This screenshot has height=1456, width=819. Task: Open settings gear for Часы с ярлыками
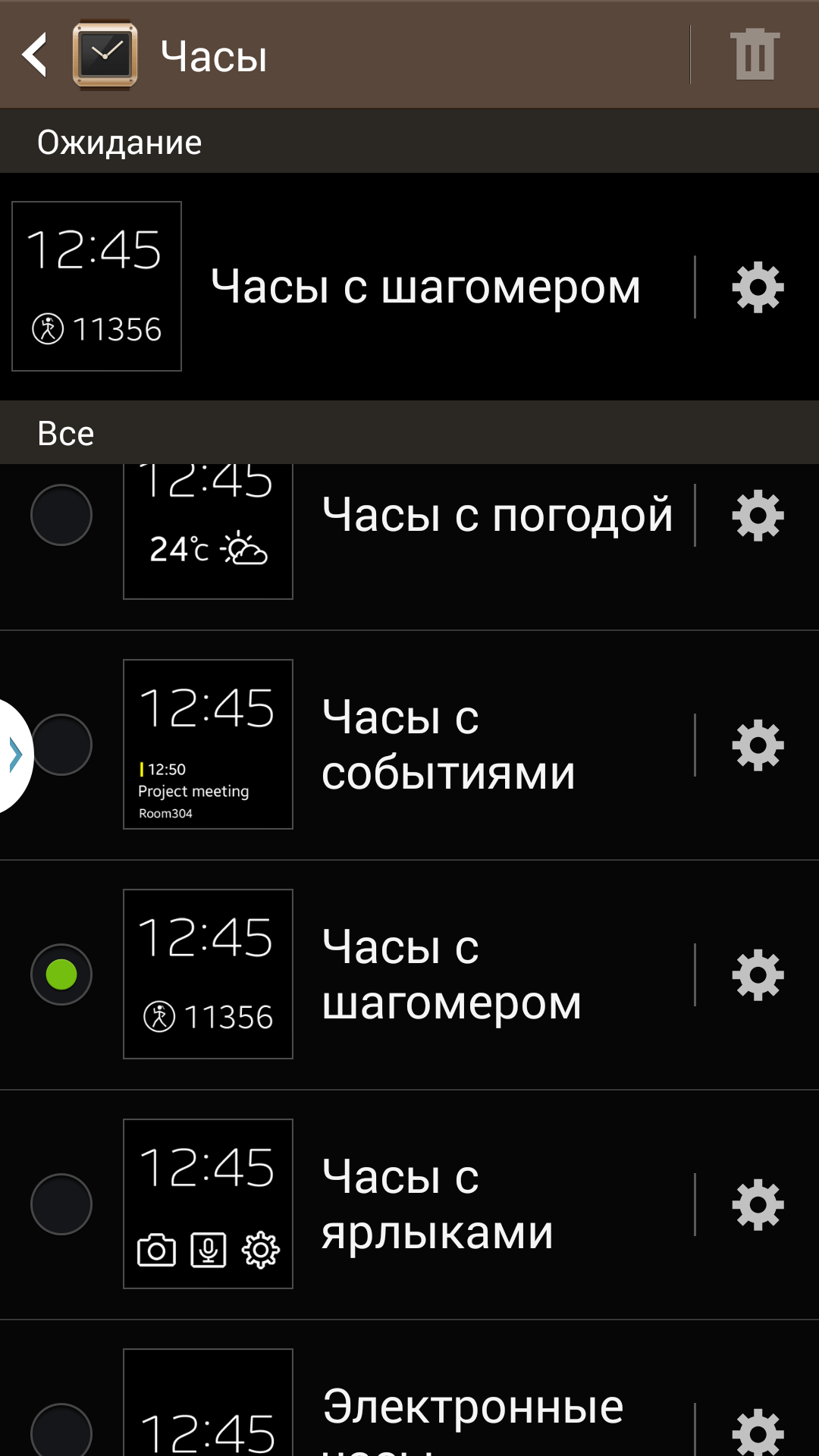tap(758, 1205)
